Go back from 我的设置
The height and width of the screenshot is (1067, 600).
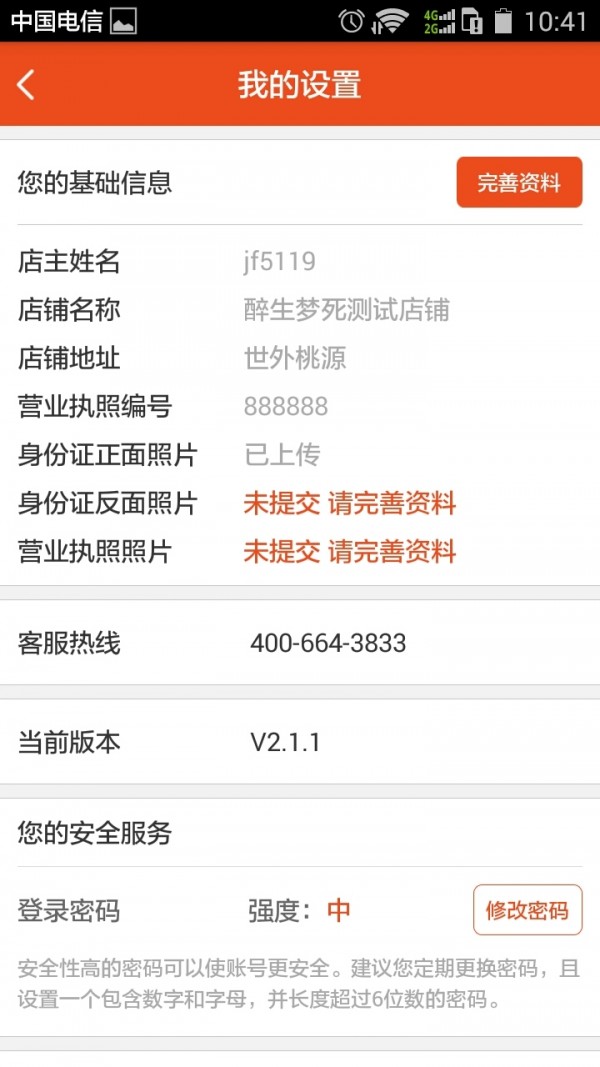[x=27, y=85]
